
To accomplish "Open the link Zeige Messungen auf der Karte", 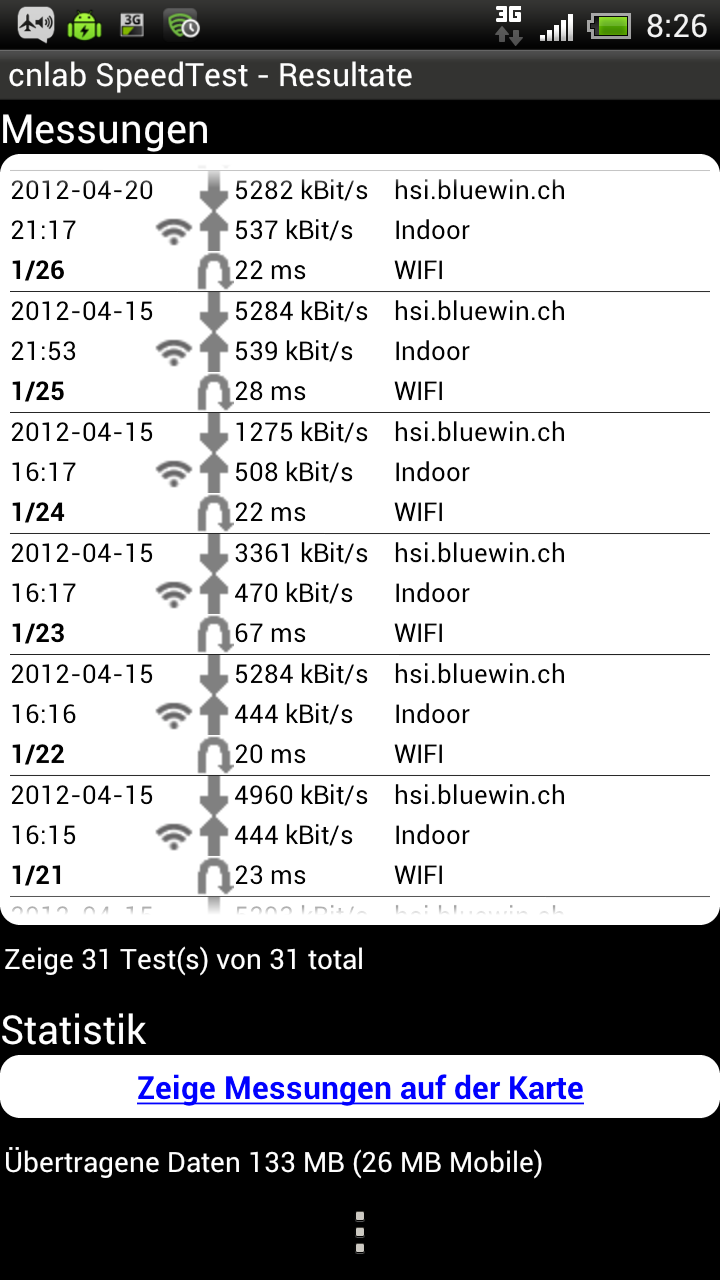I will point(360,1087).
